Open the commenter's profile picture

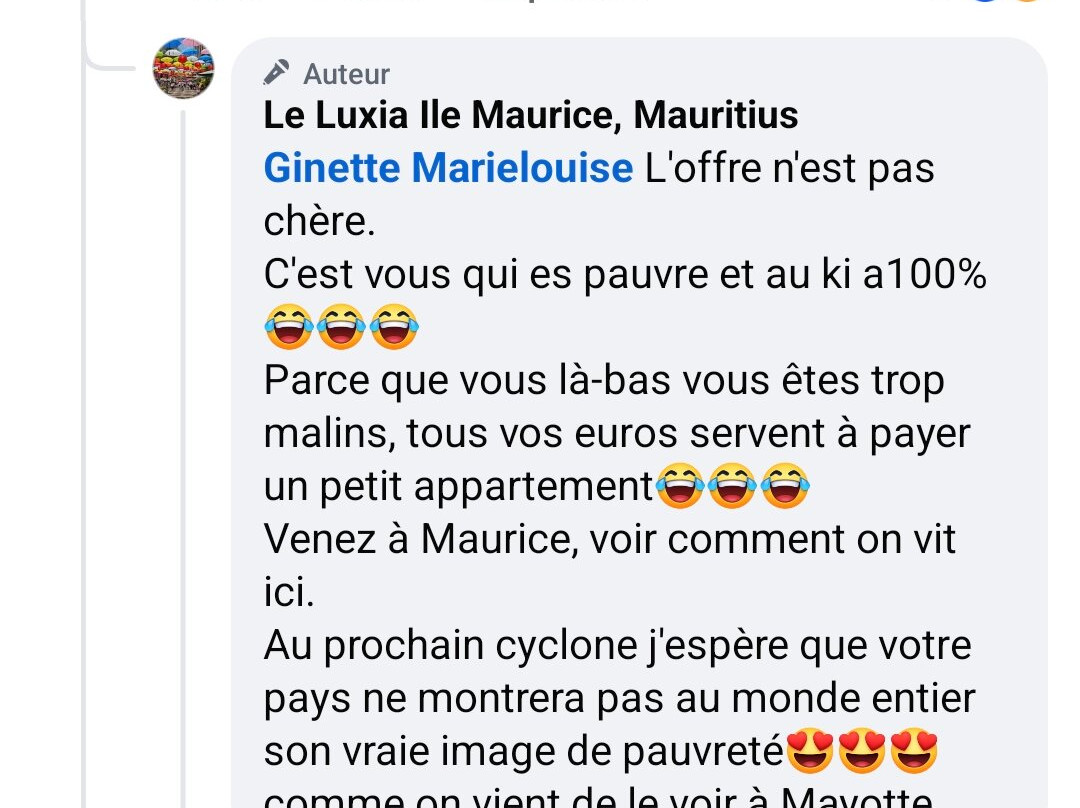pyautogui.click(x=183, y=68)
